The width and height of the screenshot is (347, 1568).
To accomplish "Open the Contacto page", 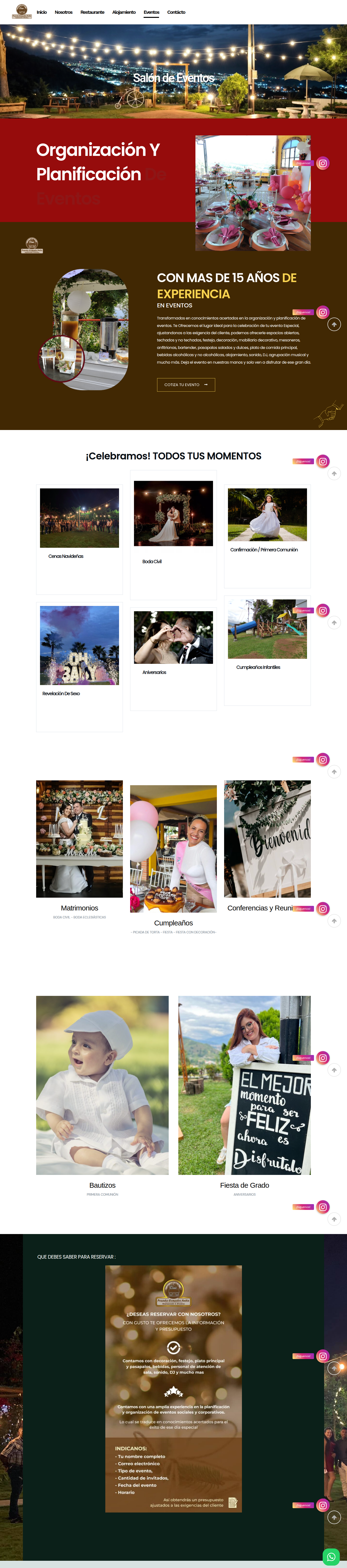I will click(176, 12).
